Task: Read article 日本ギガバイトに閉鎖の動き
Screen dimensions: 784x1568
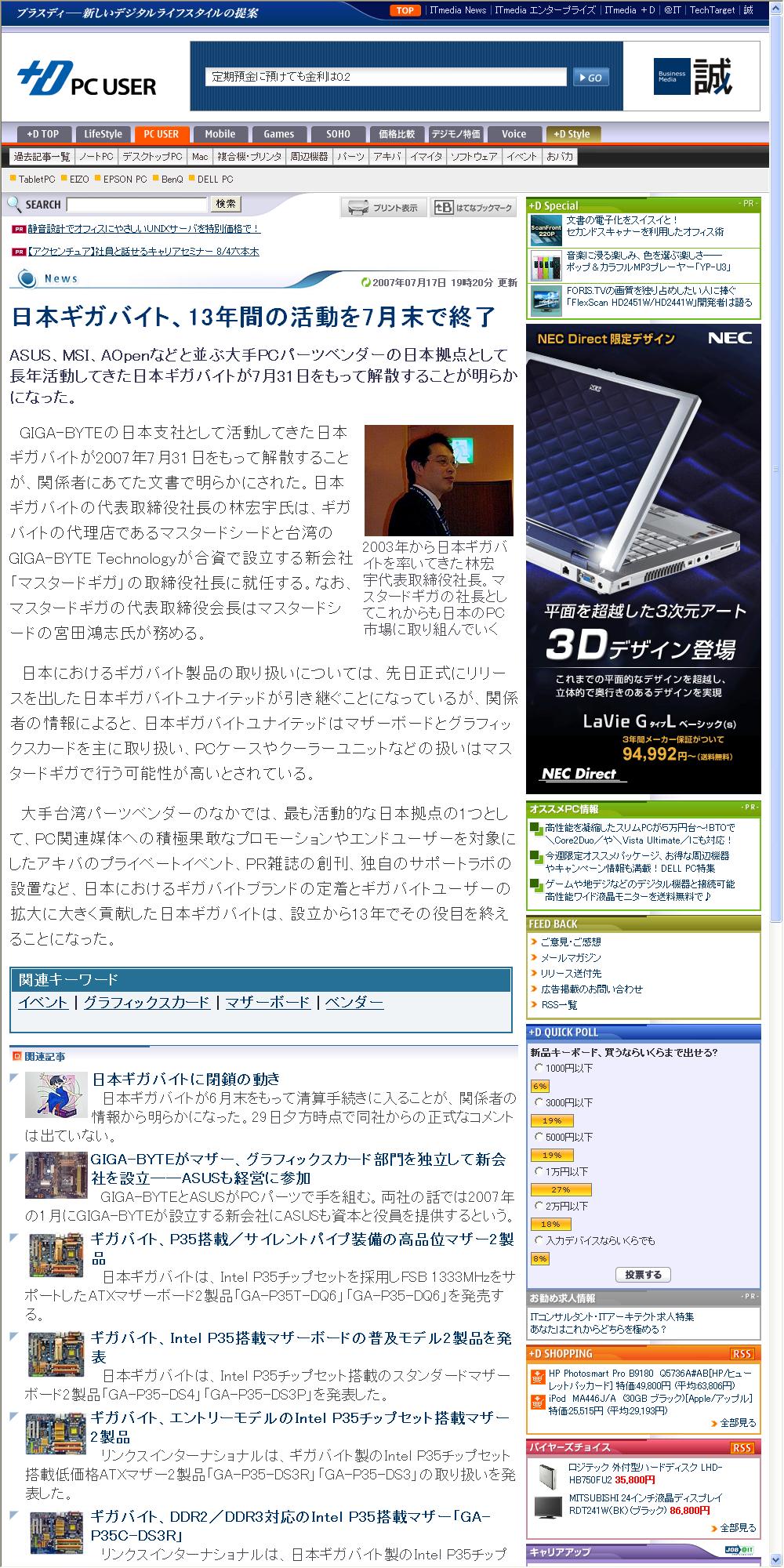Action: click(x=186, y=1079)
